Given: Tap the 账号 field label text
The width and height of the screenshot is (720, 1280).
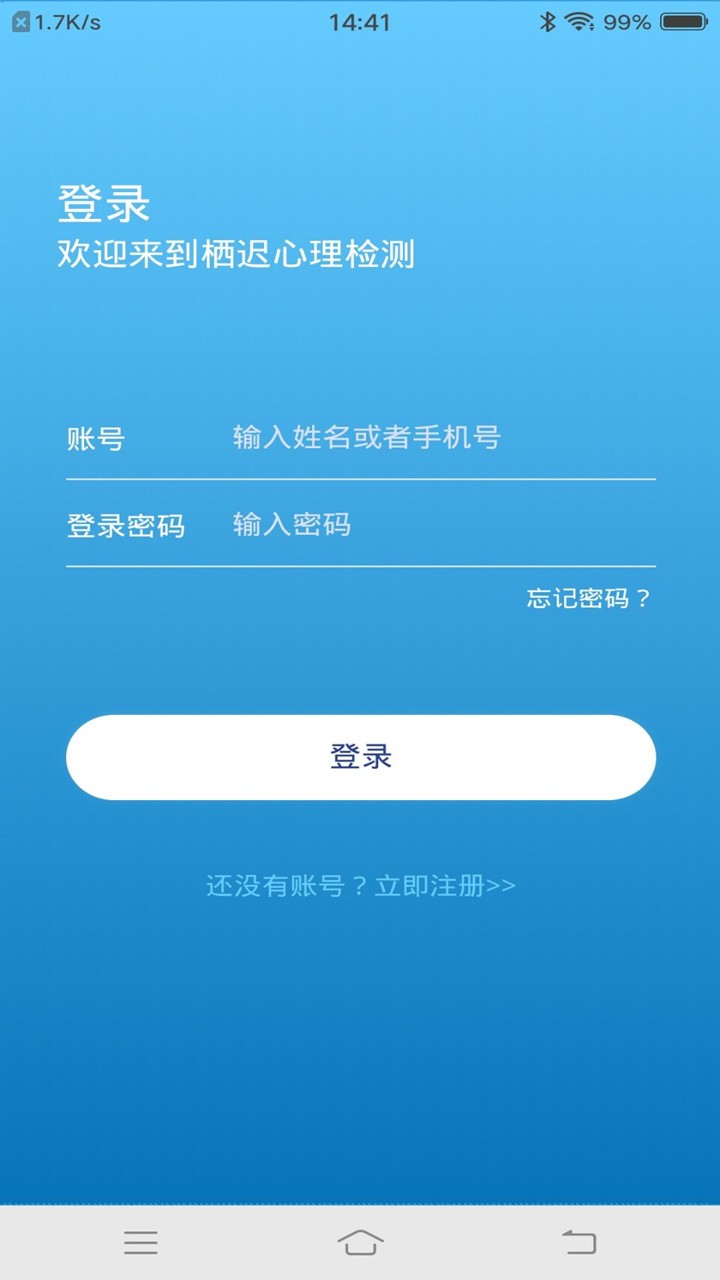Looking at the screenshot, I should [96, 438].
